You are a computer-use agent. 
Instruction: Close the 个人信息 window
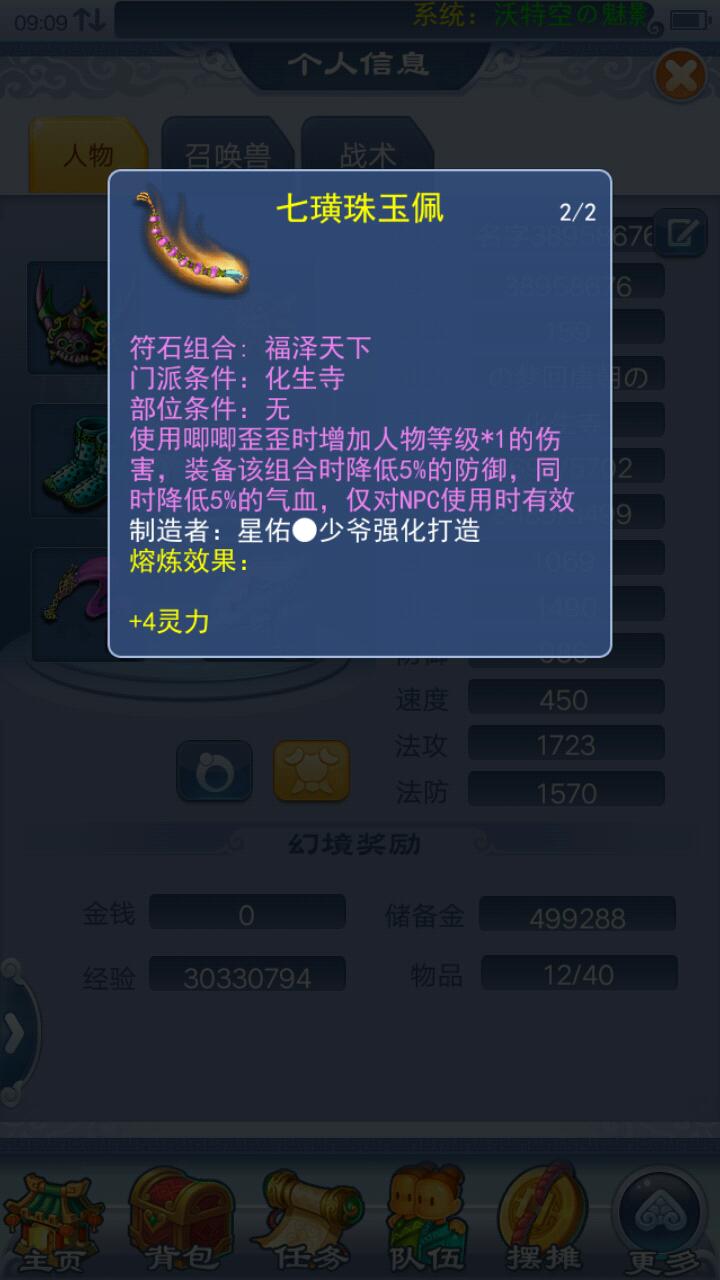click(x=680, y=77)
